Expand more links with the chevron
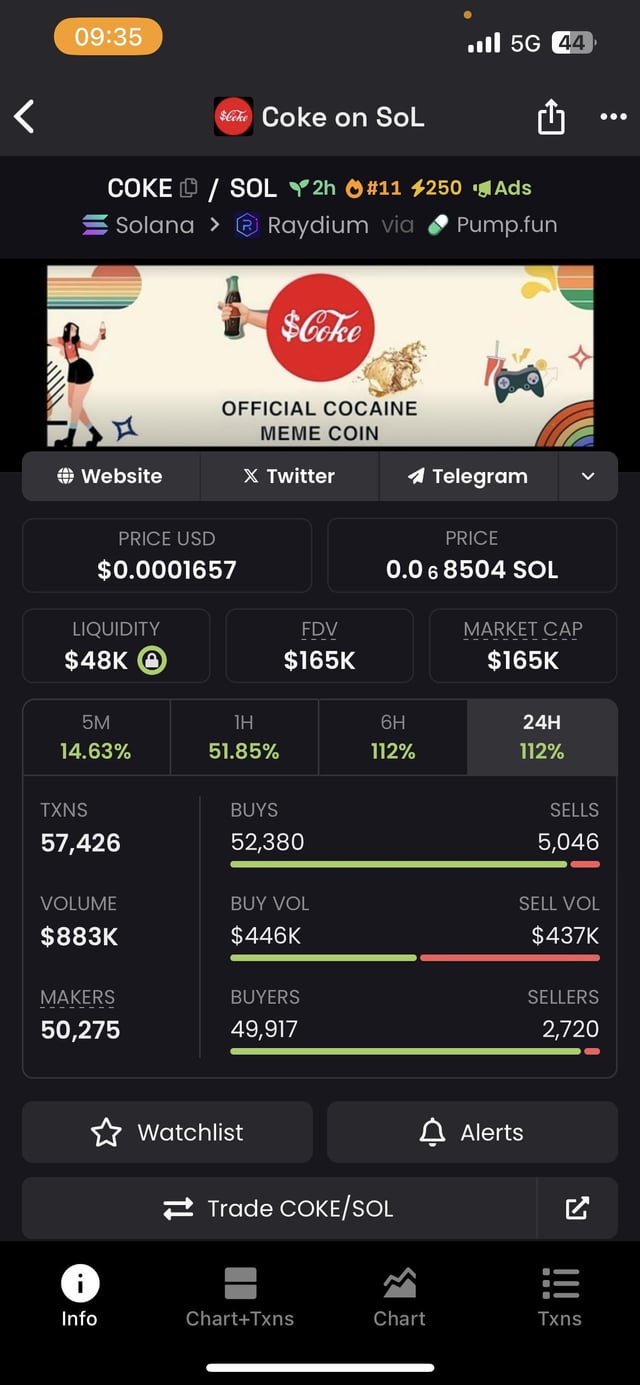This screenshot has width=640, height=1385. [588, 476]
